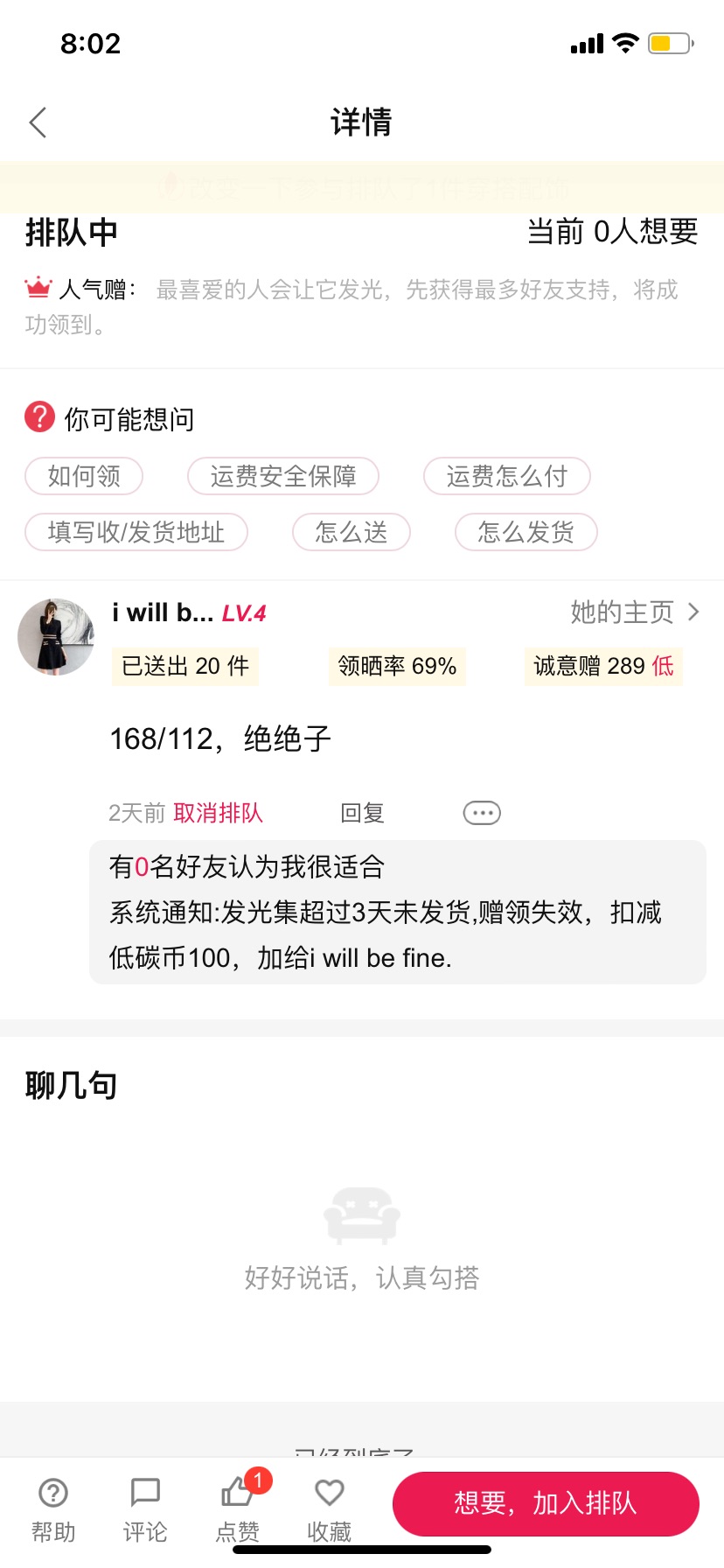Open 她的主页 profile link
Image resolution: width=724 pixels, height=1568 pixels.
[x=636, y=612]
